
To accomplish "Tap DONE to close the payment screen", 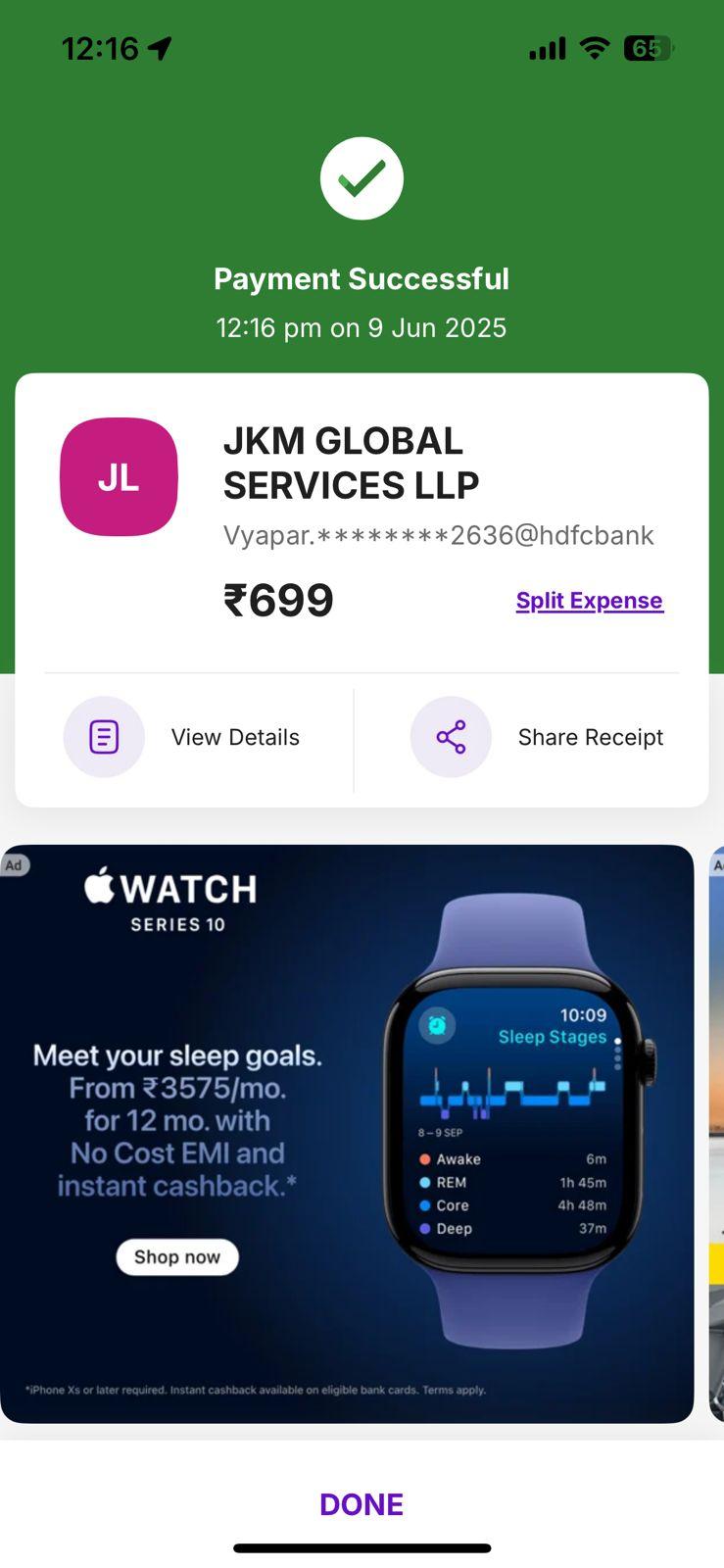I will (x=362, y=1504).
